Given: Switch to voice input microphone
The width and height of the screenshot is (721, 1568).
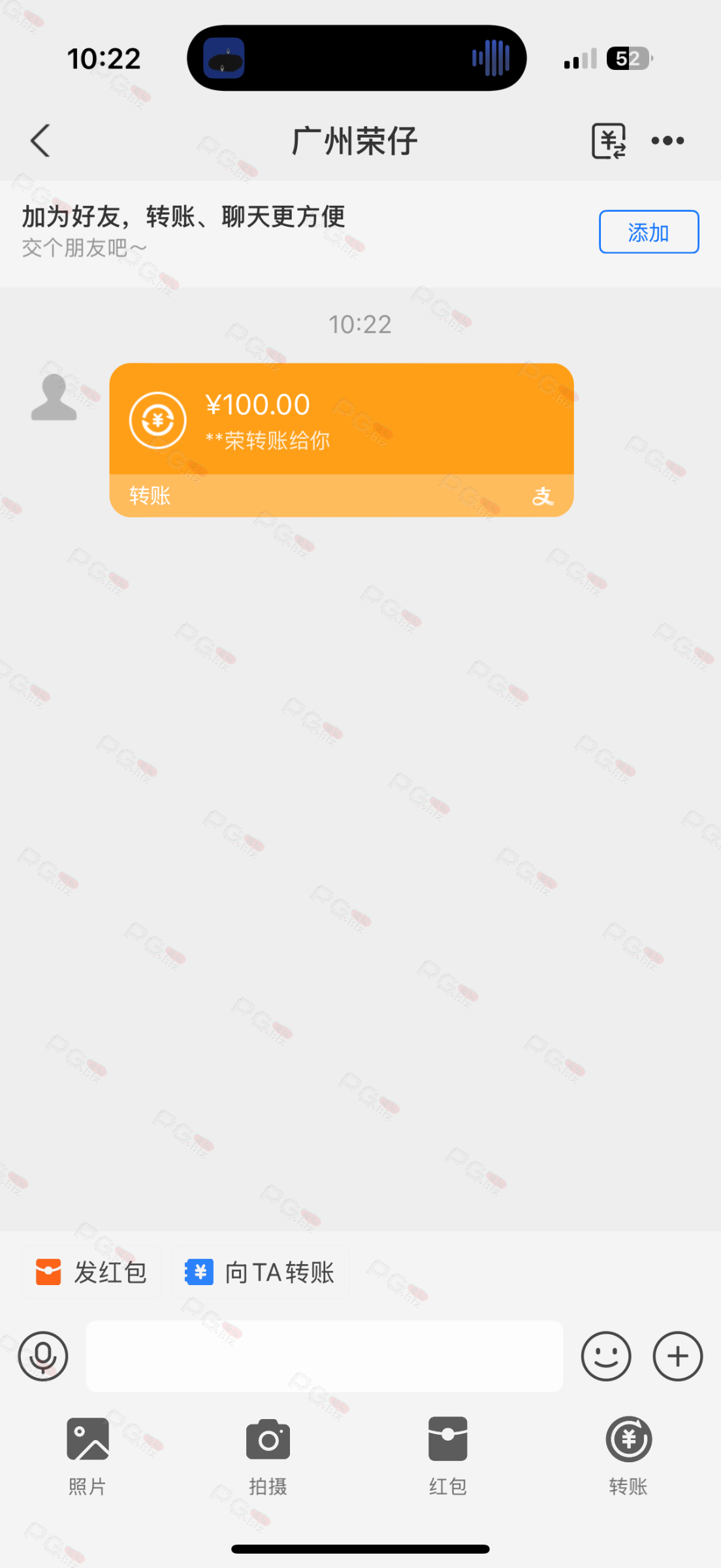Looking at the screenshot, I should pos(43,1356).
